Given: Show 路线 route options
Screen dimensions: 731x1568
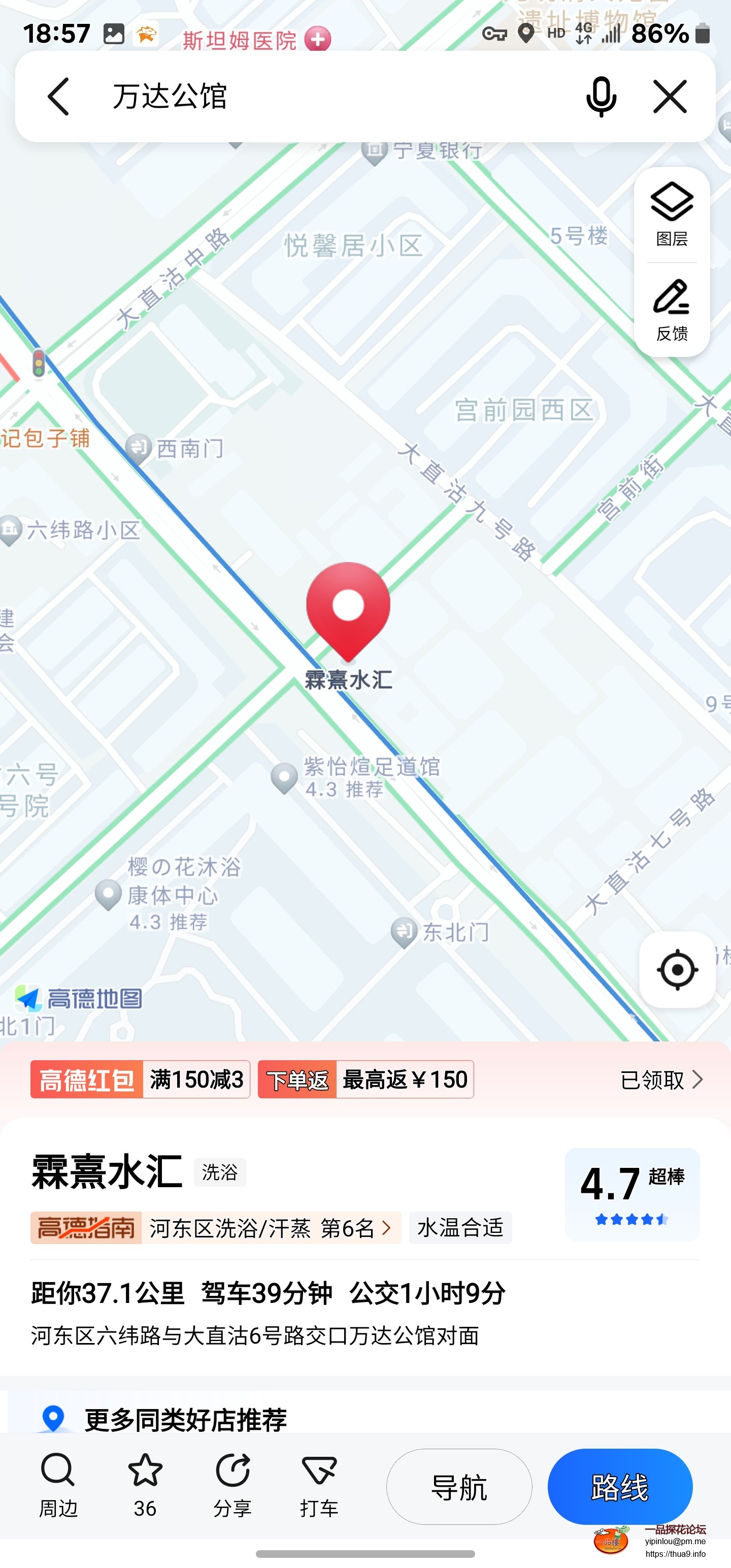Looking at the screenshot, I should pos(620,1486).
